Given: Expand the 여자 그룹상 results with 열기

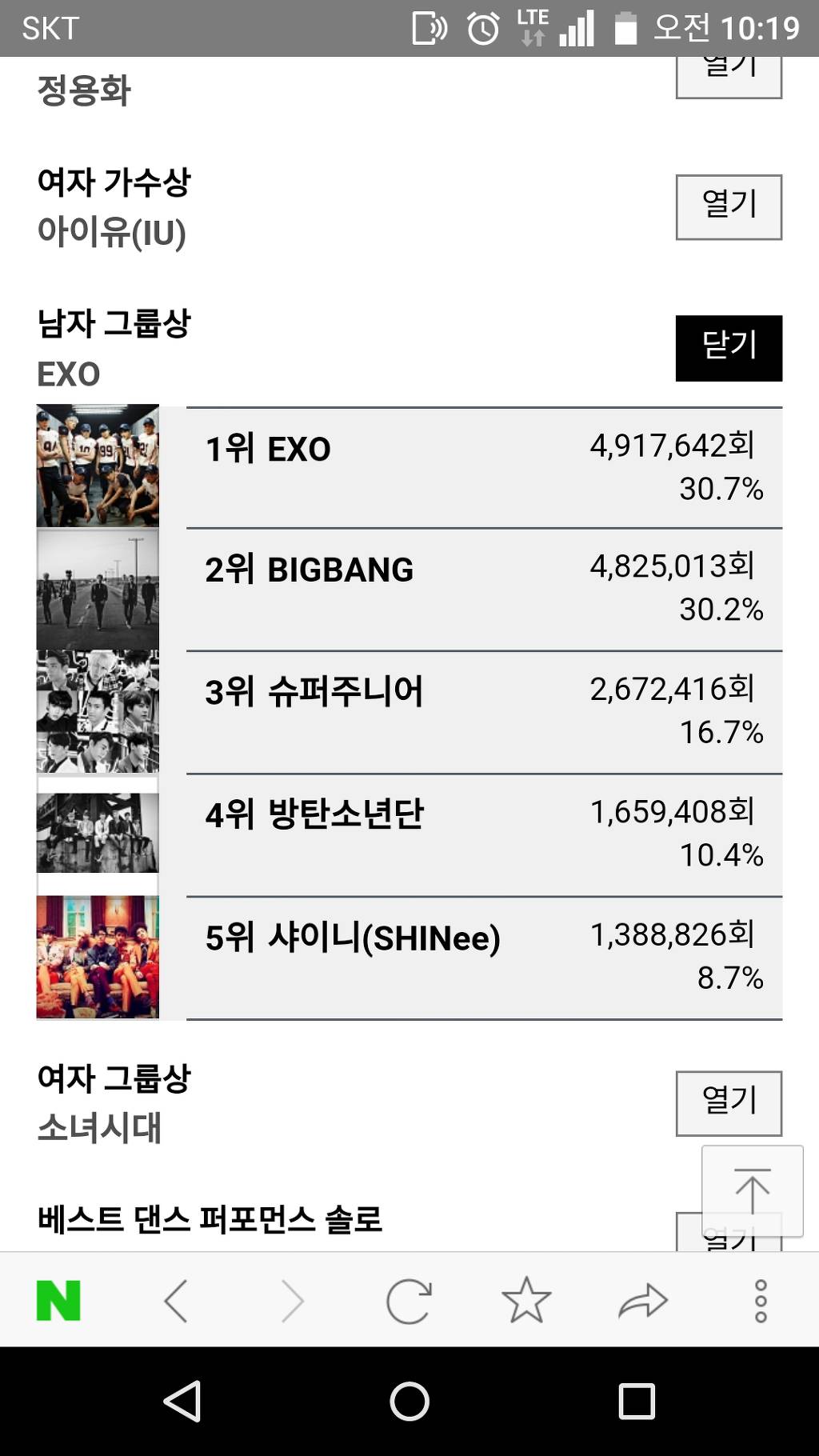Looking at the screenshot, I should pyautogui.click(x=729, y=1103).
